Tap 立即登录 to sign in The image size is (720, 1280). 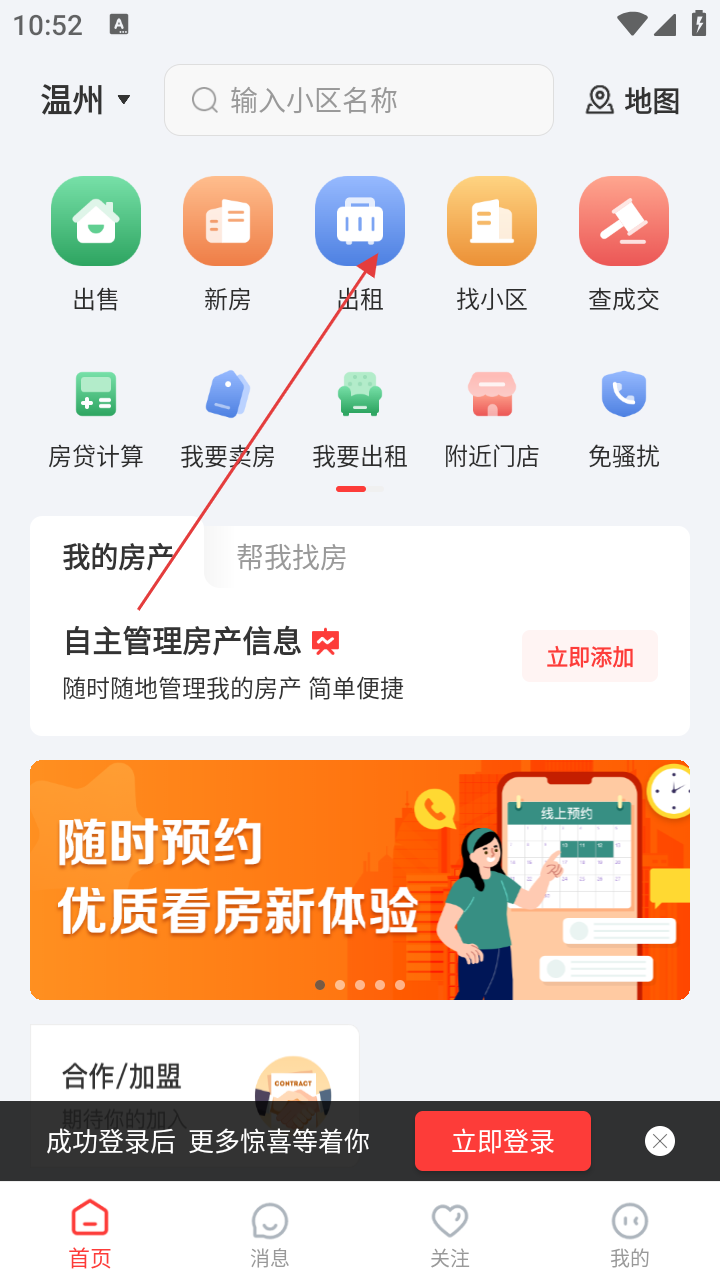point(503,1141)
